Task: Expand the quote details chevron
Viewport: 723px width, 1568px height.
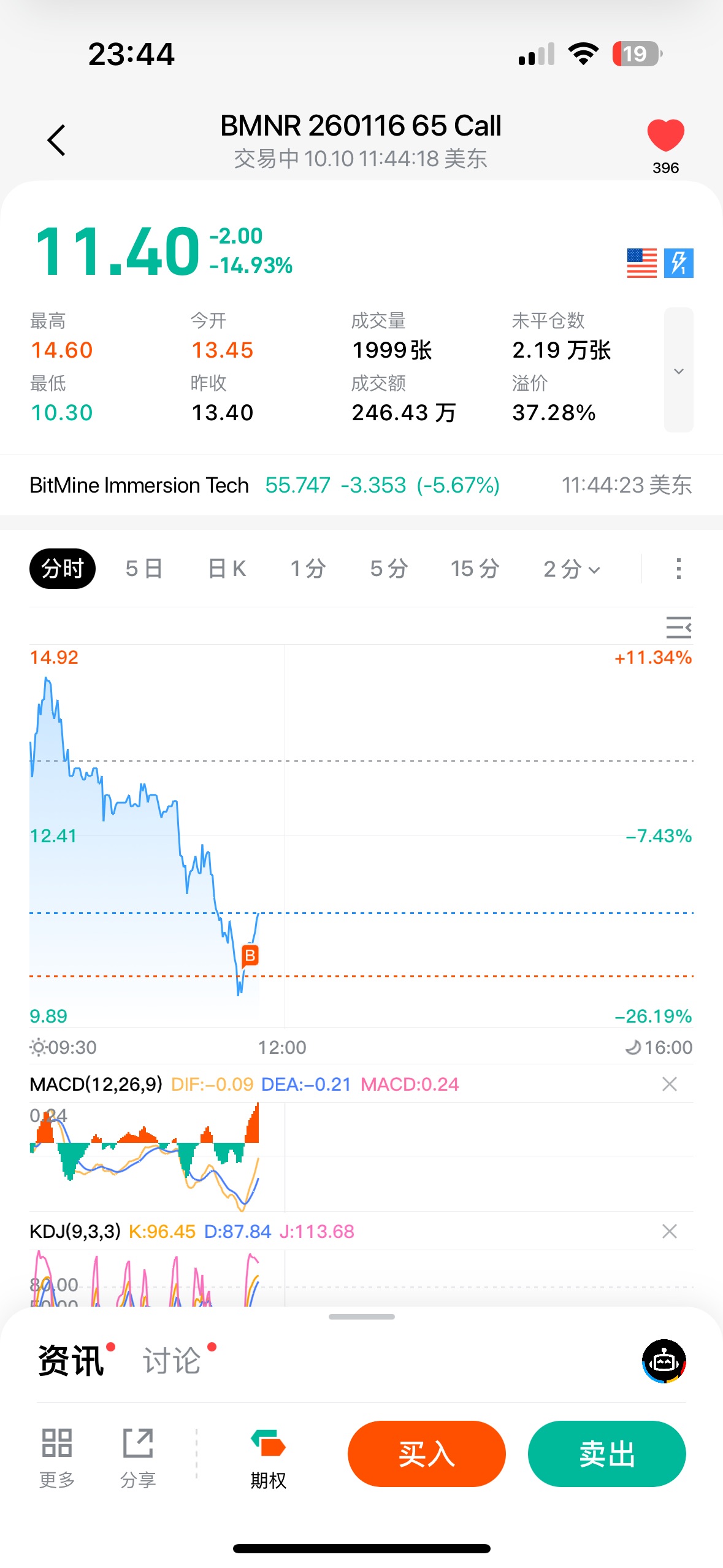Action: (x=678, y=370)
